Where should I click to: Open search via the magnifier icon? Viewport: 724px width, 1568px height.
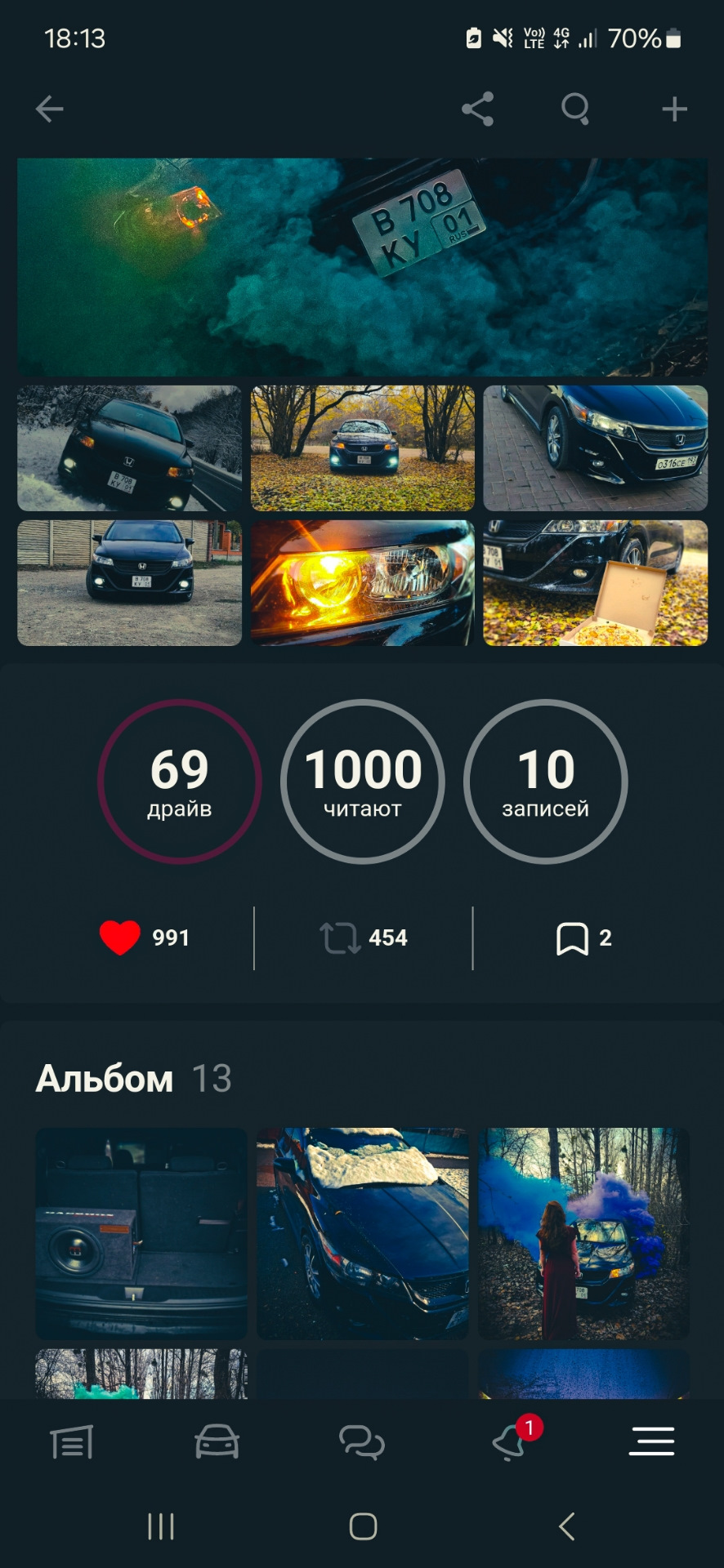576,109
